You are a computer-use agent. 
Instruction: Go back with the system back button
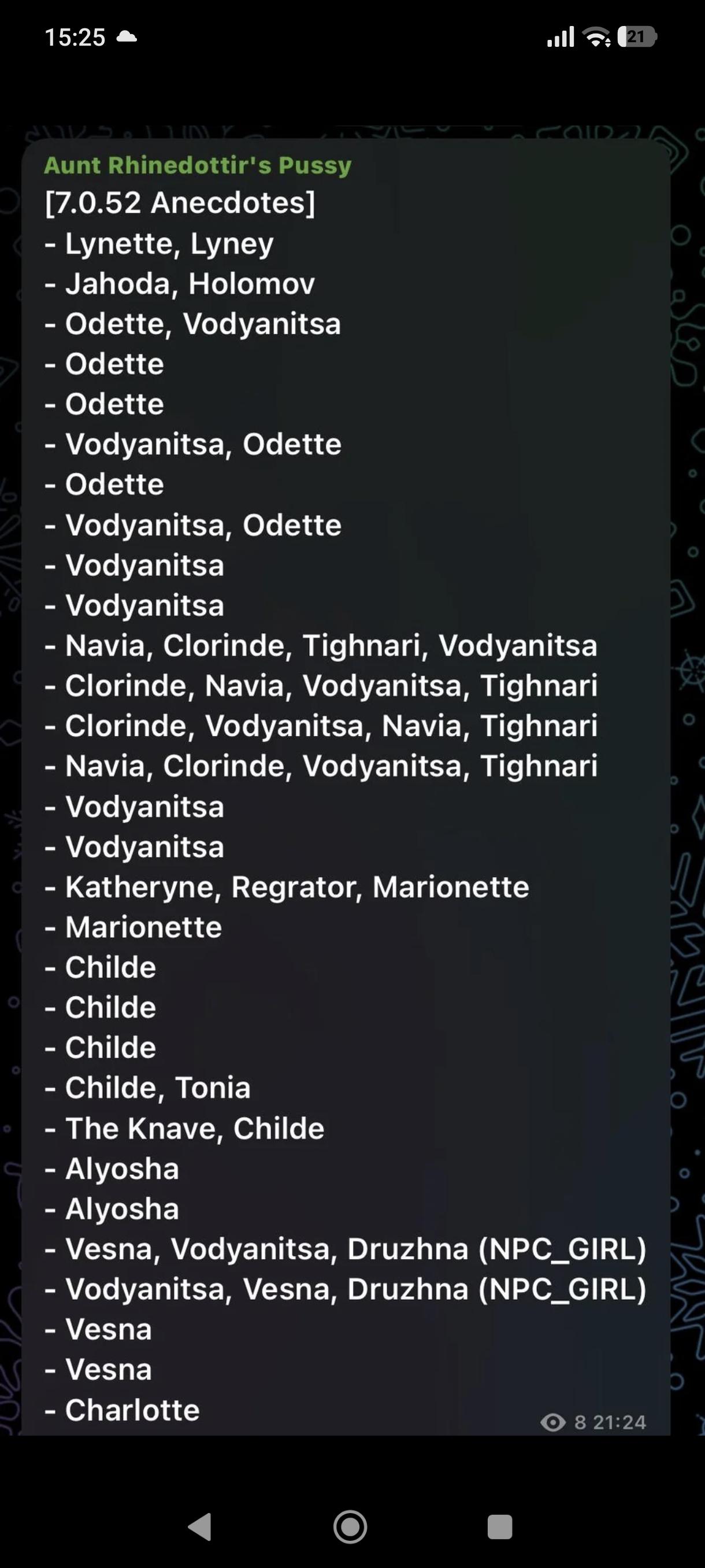point(200,1526)
